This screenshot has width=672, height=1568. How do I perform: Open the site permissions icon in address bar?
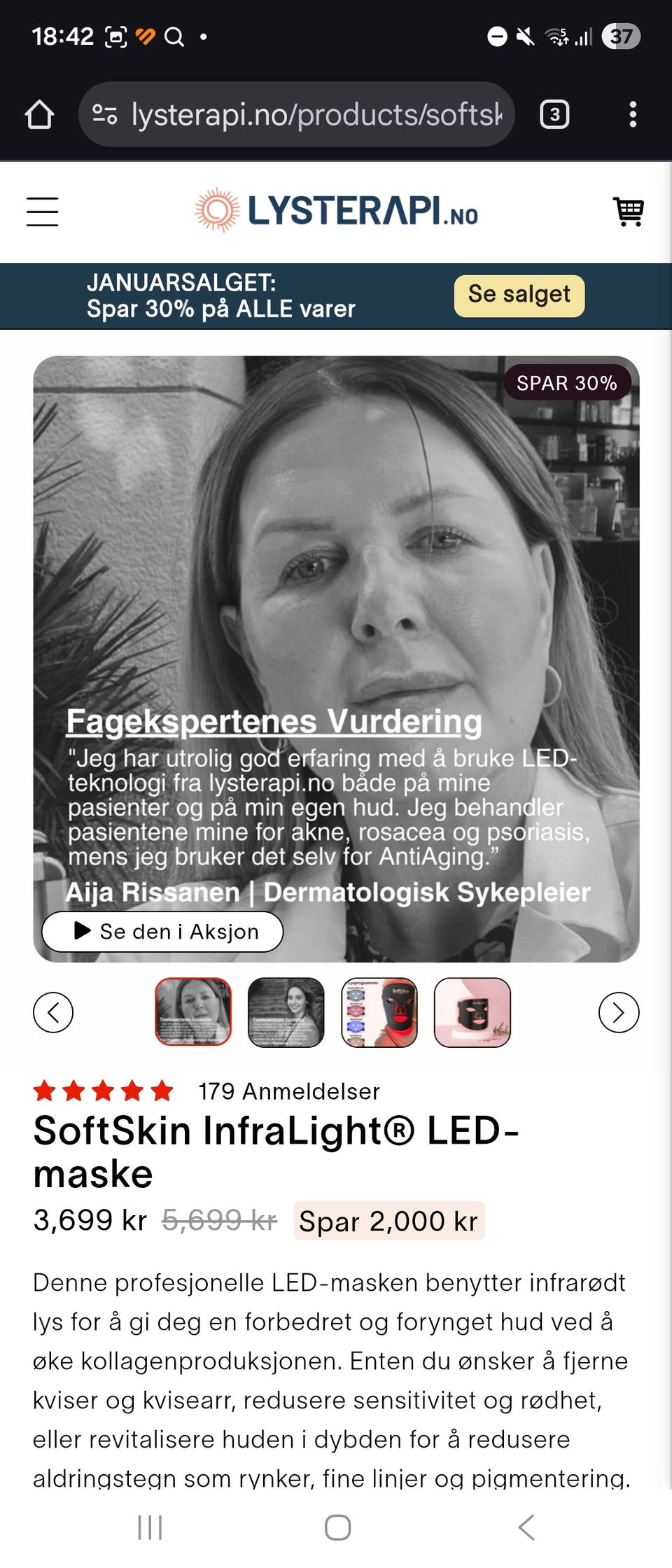[x=104, y=114]
